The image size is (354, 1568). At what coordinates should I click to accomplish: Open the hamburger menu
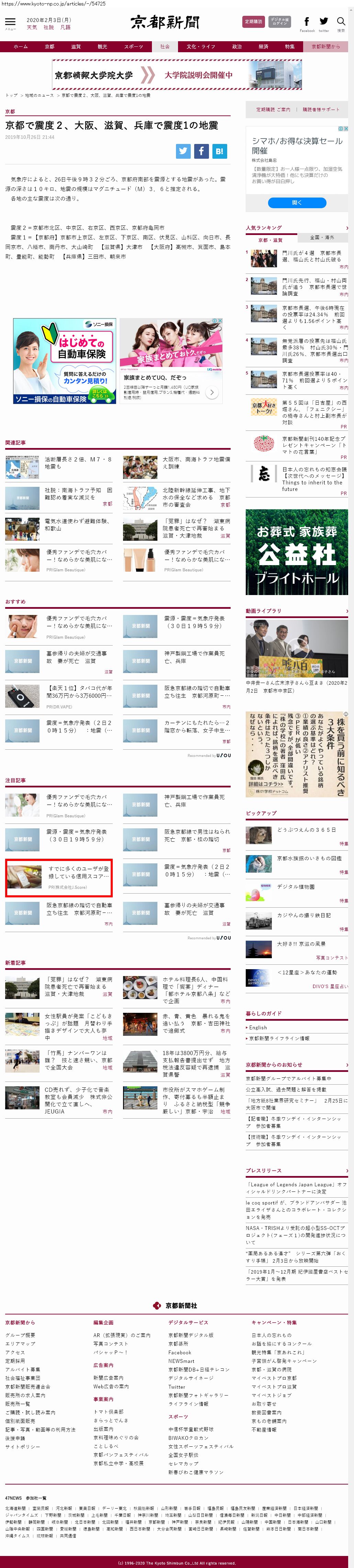(10, 23)
